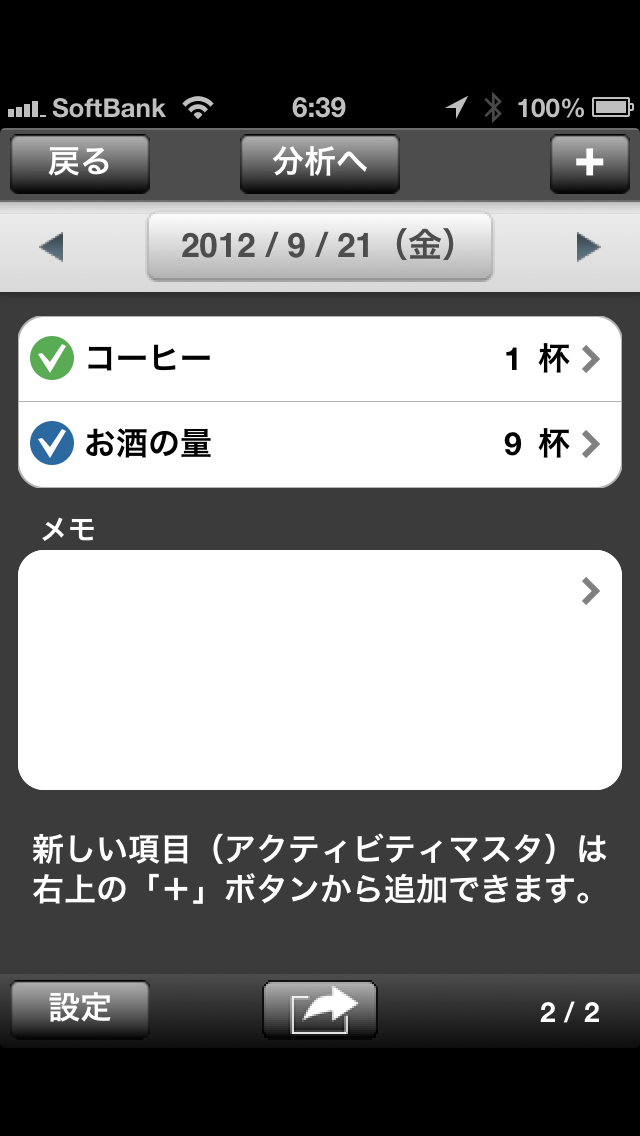
Task: Open the 分析へ analysis screen
Action: tap(320, 163)
